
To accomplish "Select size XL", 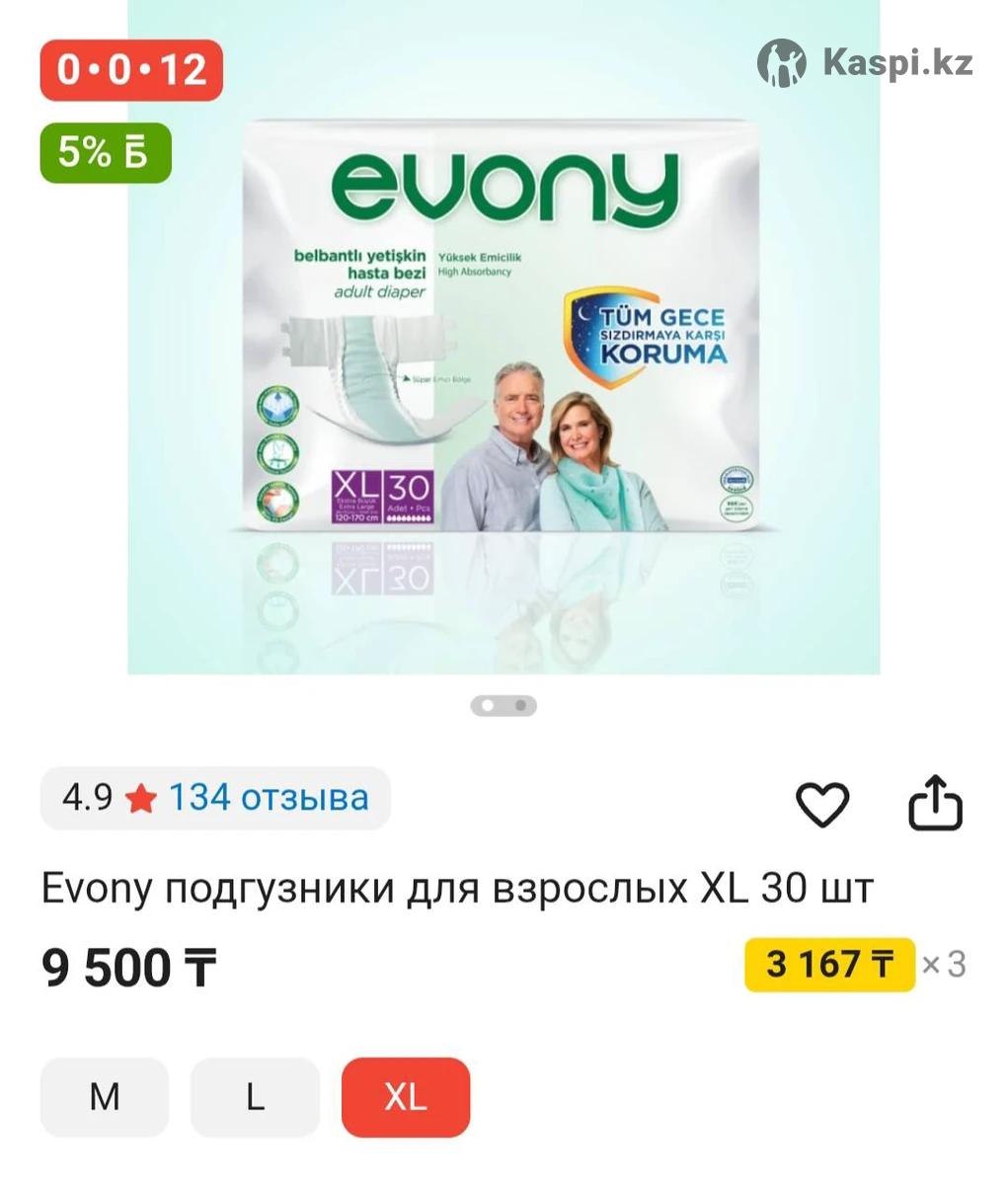I will click(406, 1096).
